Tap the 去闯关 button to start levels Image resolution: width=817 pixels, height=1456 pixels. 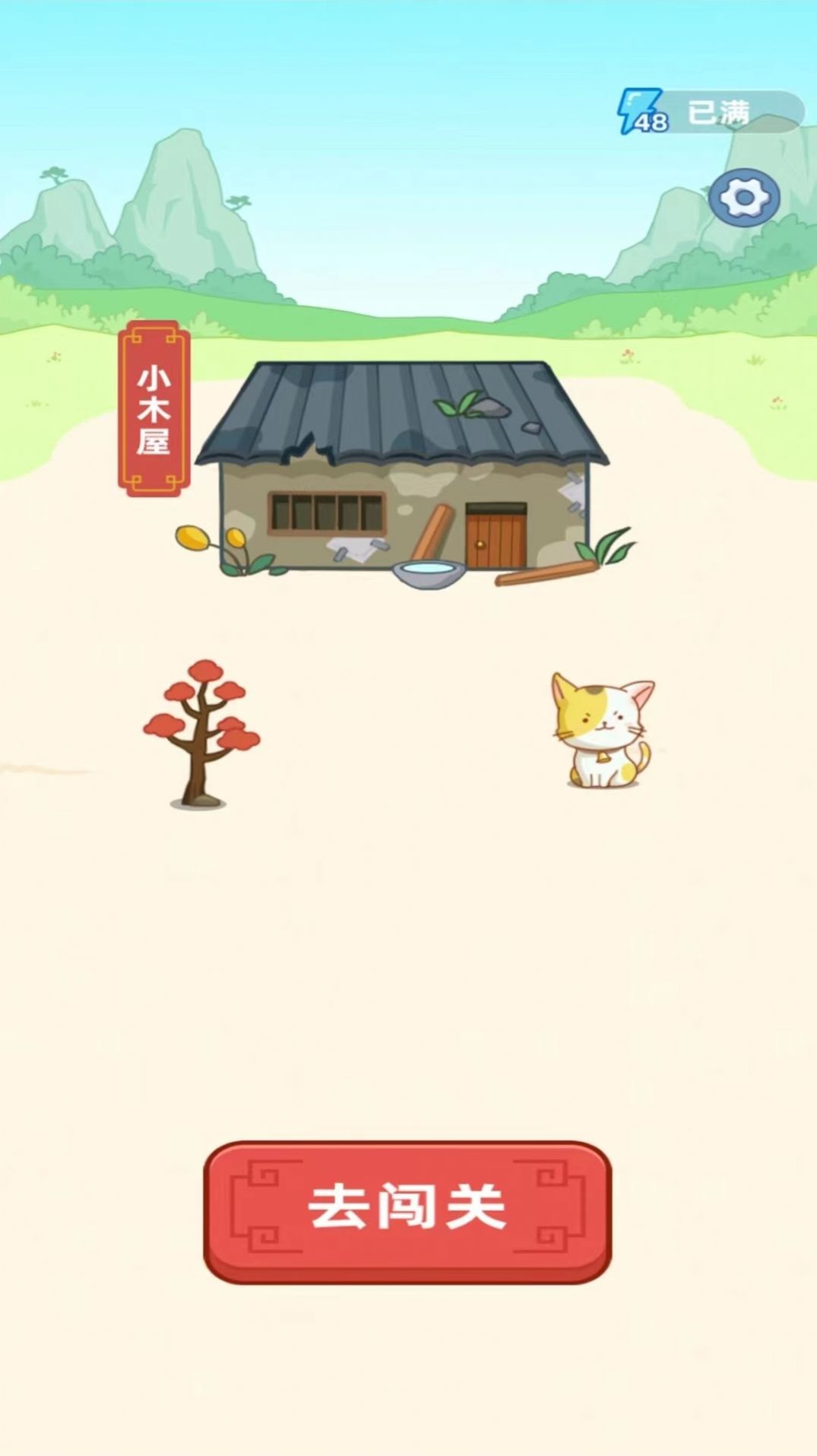click(407, 1211)
